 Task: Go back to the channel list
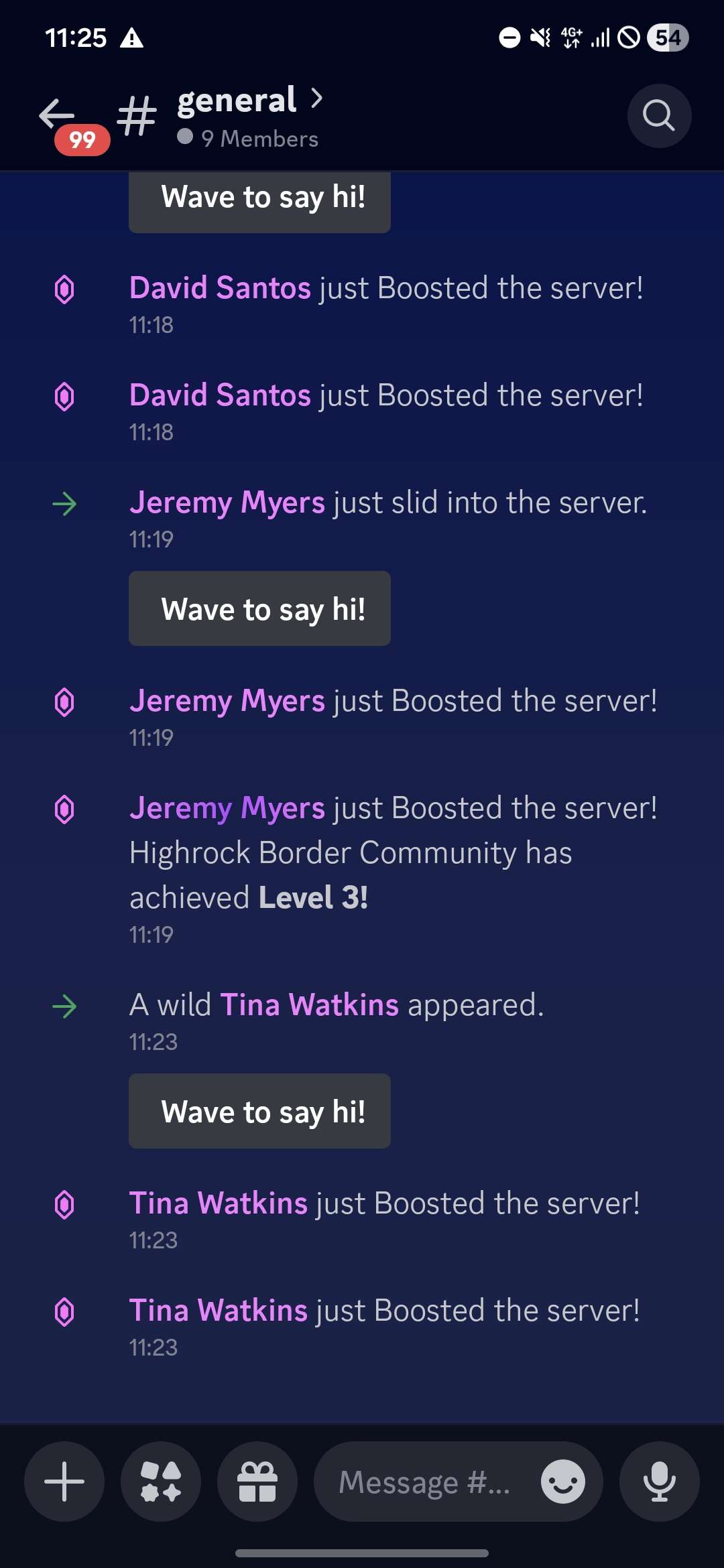click(58, 115)
